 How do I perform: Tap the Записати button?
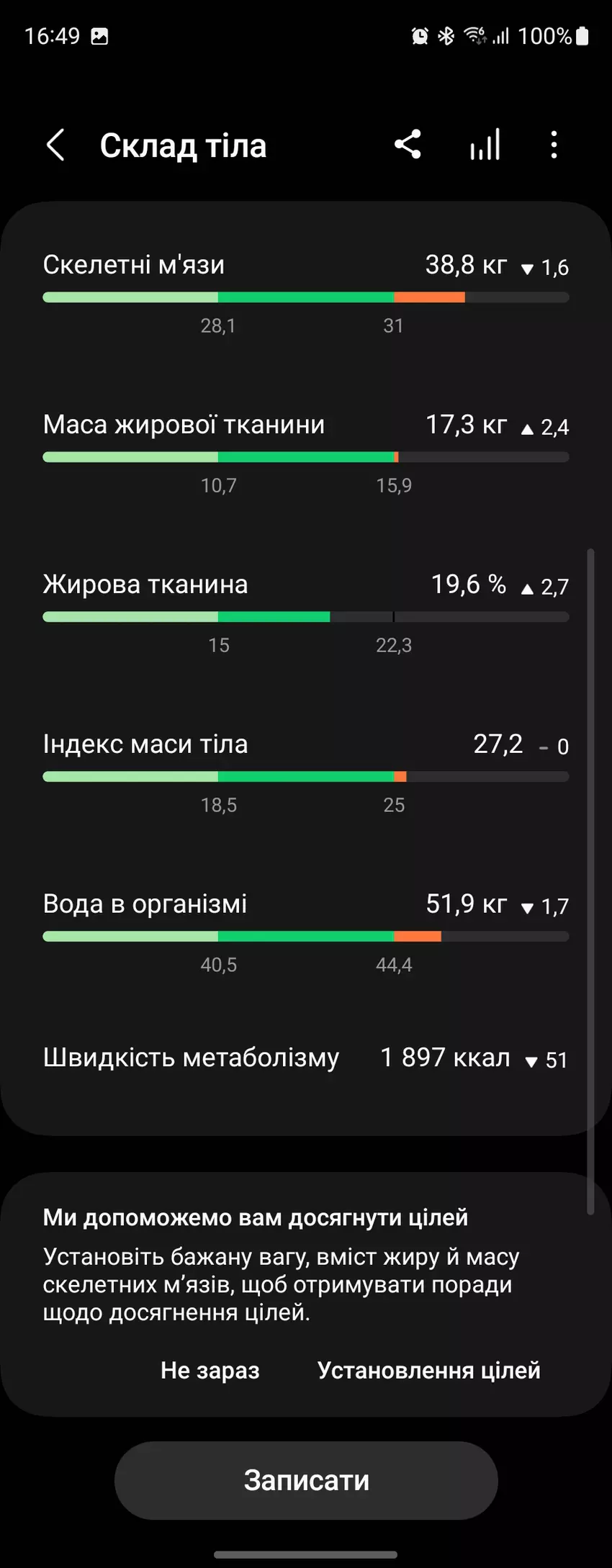coord(306,1480)
